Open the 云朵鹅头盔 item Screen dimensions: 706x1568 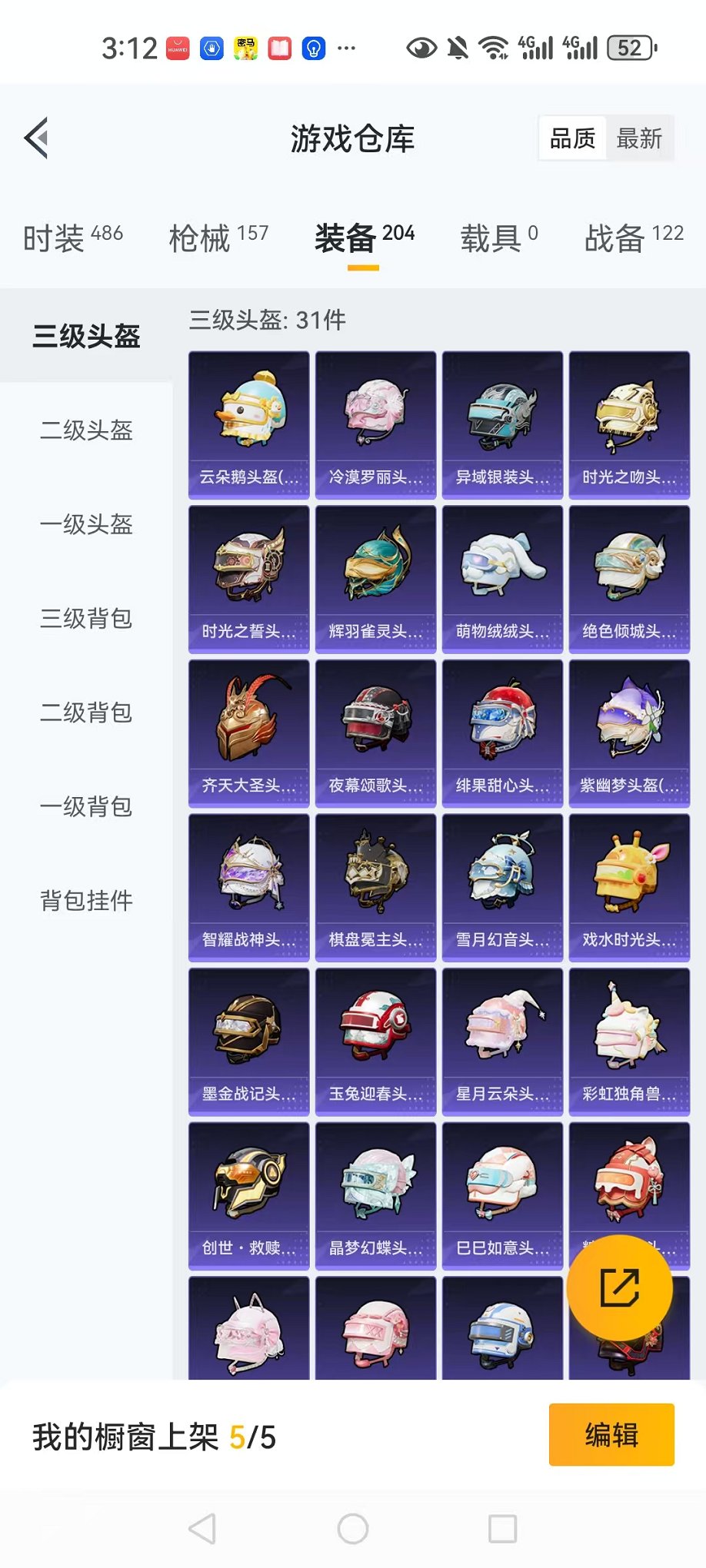click(249, 425)
